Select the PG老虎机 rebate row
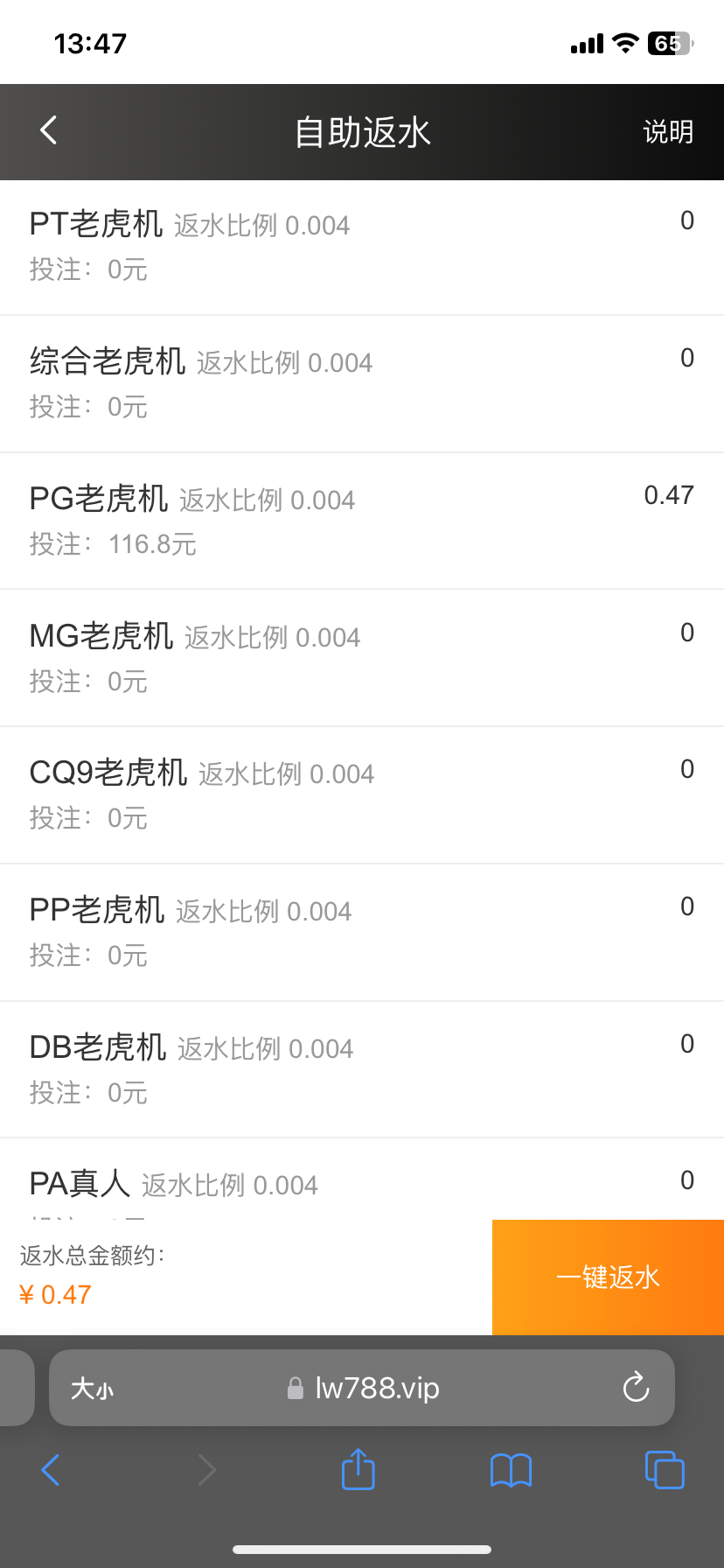The width and height of the screenshot is (724, 1568). (362, 520)
